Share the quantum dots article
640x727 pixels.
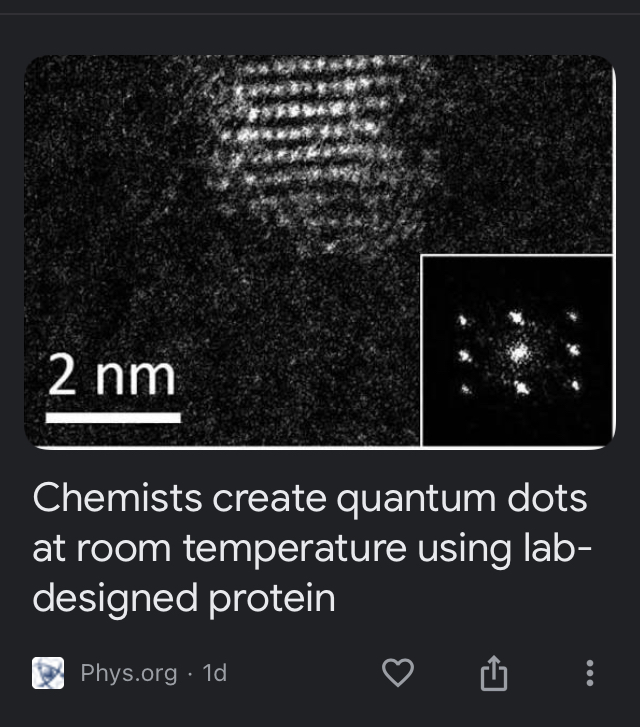494,675
